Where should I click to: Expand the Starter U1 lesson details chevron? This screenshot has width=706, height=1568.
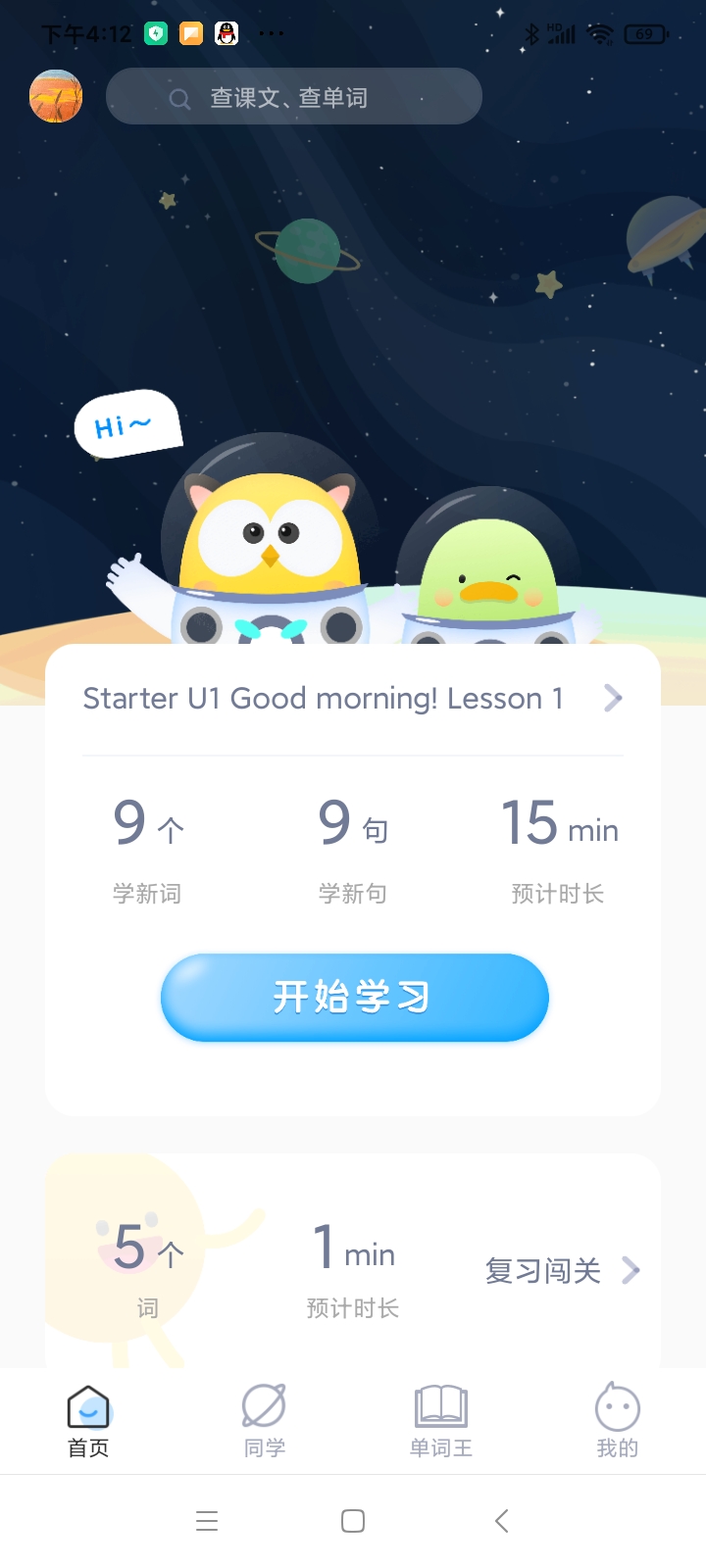(613, 698)
